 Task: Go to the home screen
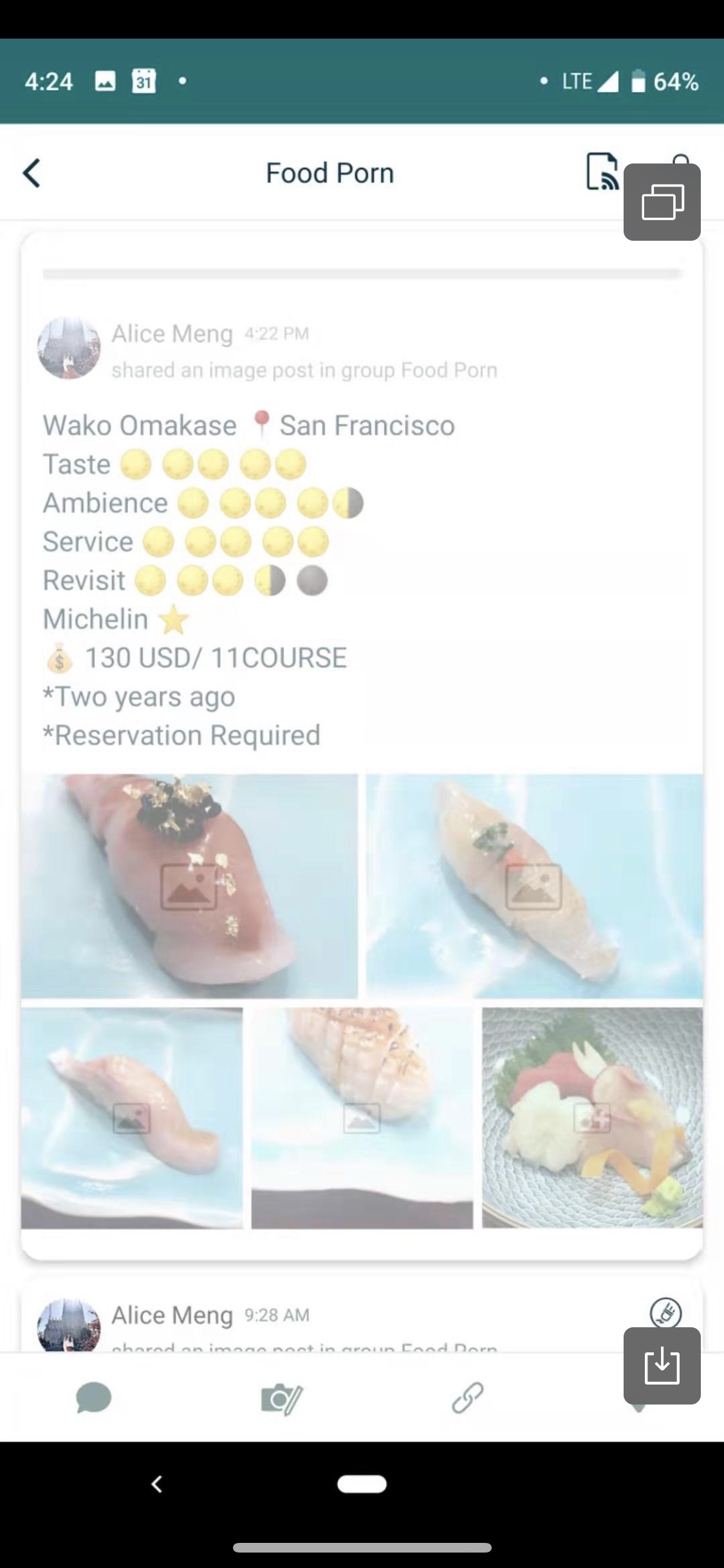[x=362, y=1484]
